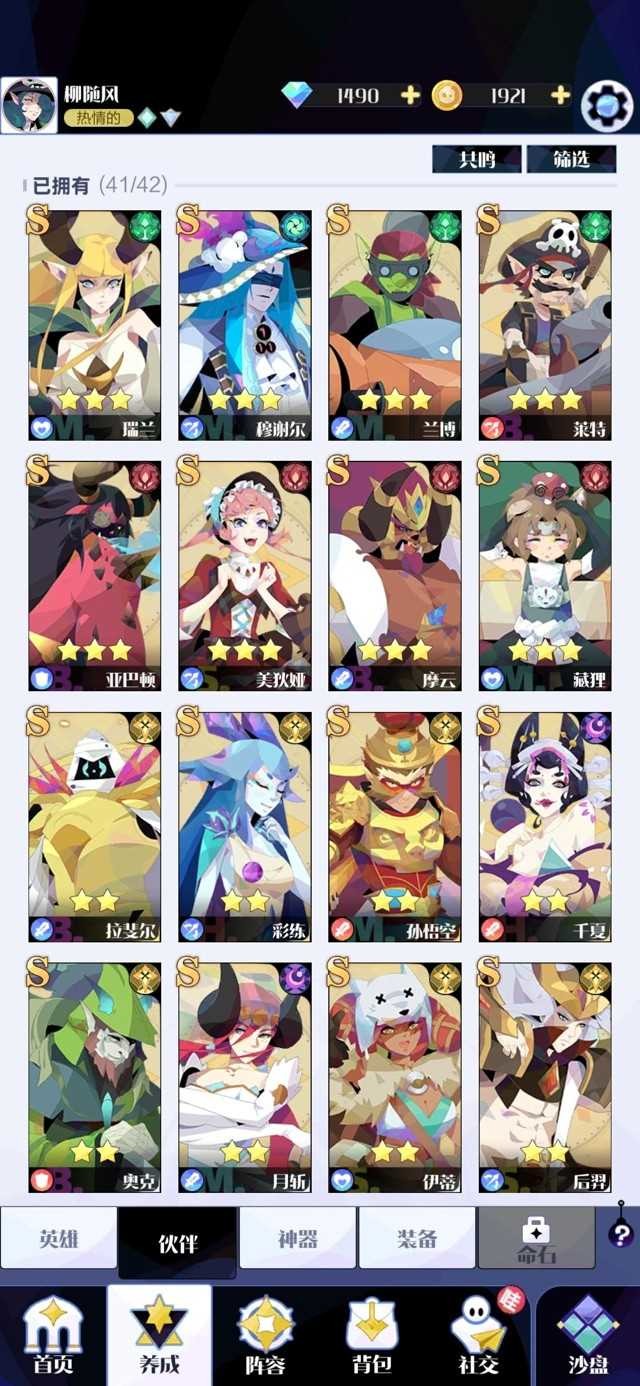The height and width of the screenshot is (1386, 640).
Task: Select companion card 美狄娅
Action: click(x=244, y=575)
